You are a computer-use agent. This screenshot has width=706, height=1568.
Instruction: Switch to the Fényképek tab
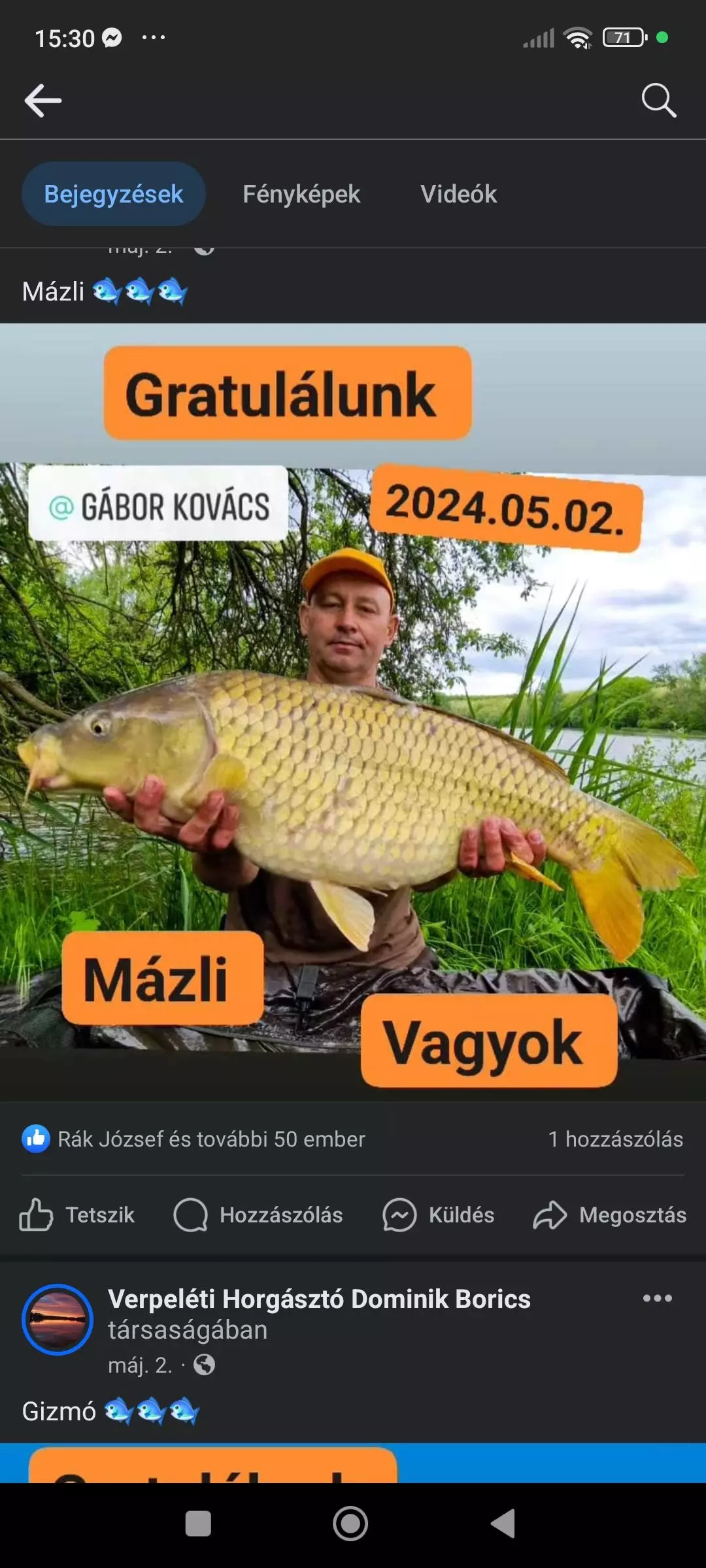click(x=301, y=194)
